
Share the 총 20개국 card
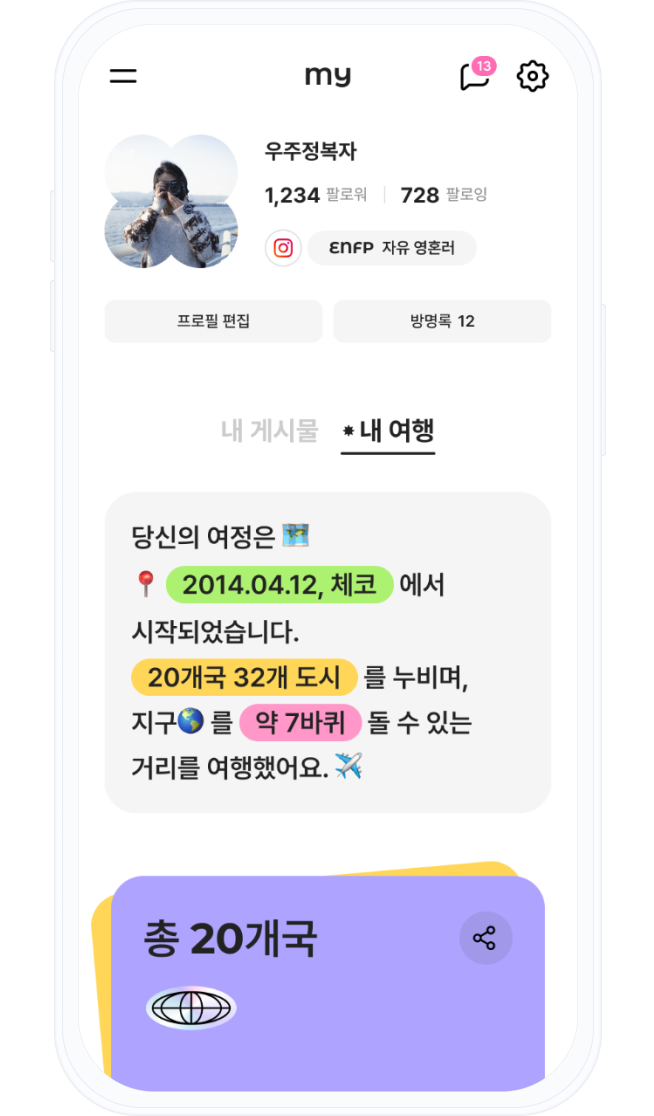click(485, 938)
